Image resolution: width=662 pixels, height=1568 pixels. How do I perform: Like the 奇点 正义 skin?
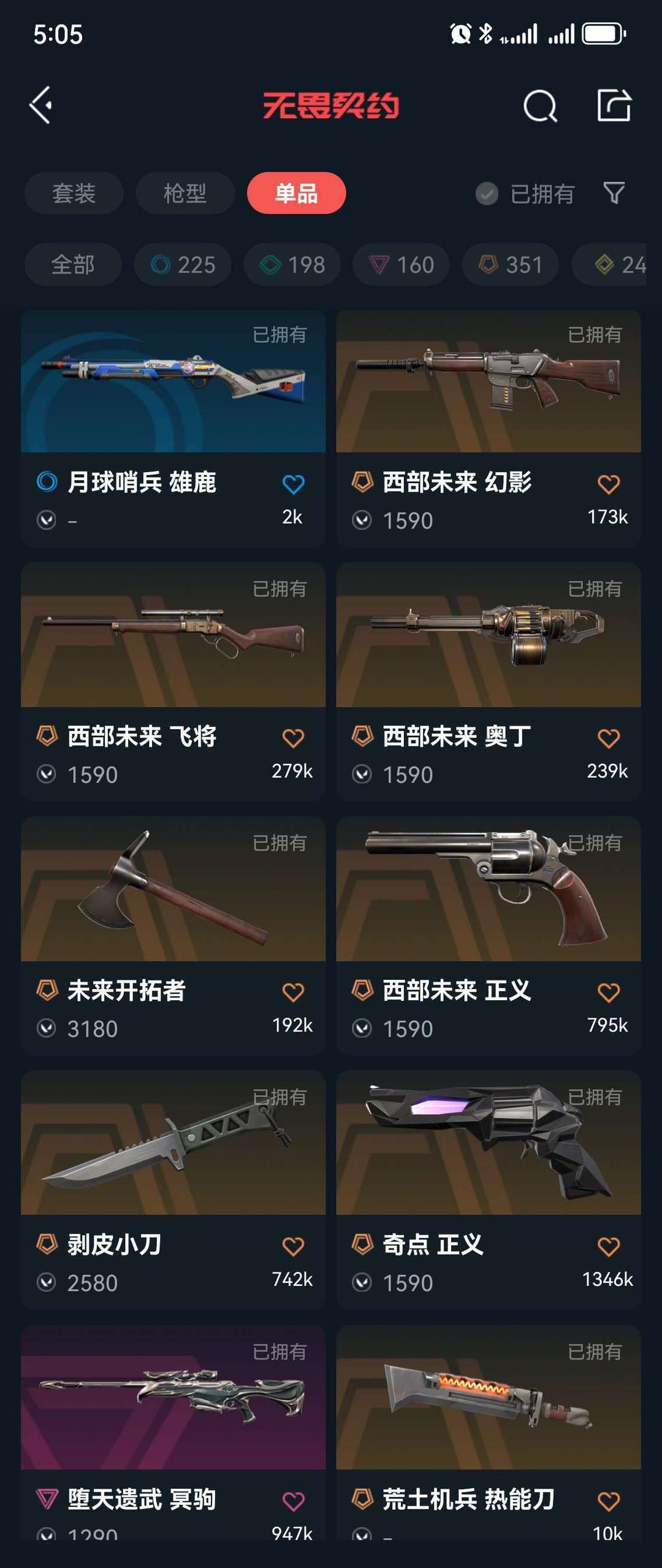pyautogui.click(x=608, y=1246)
